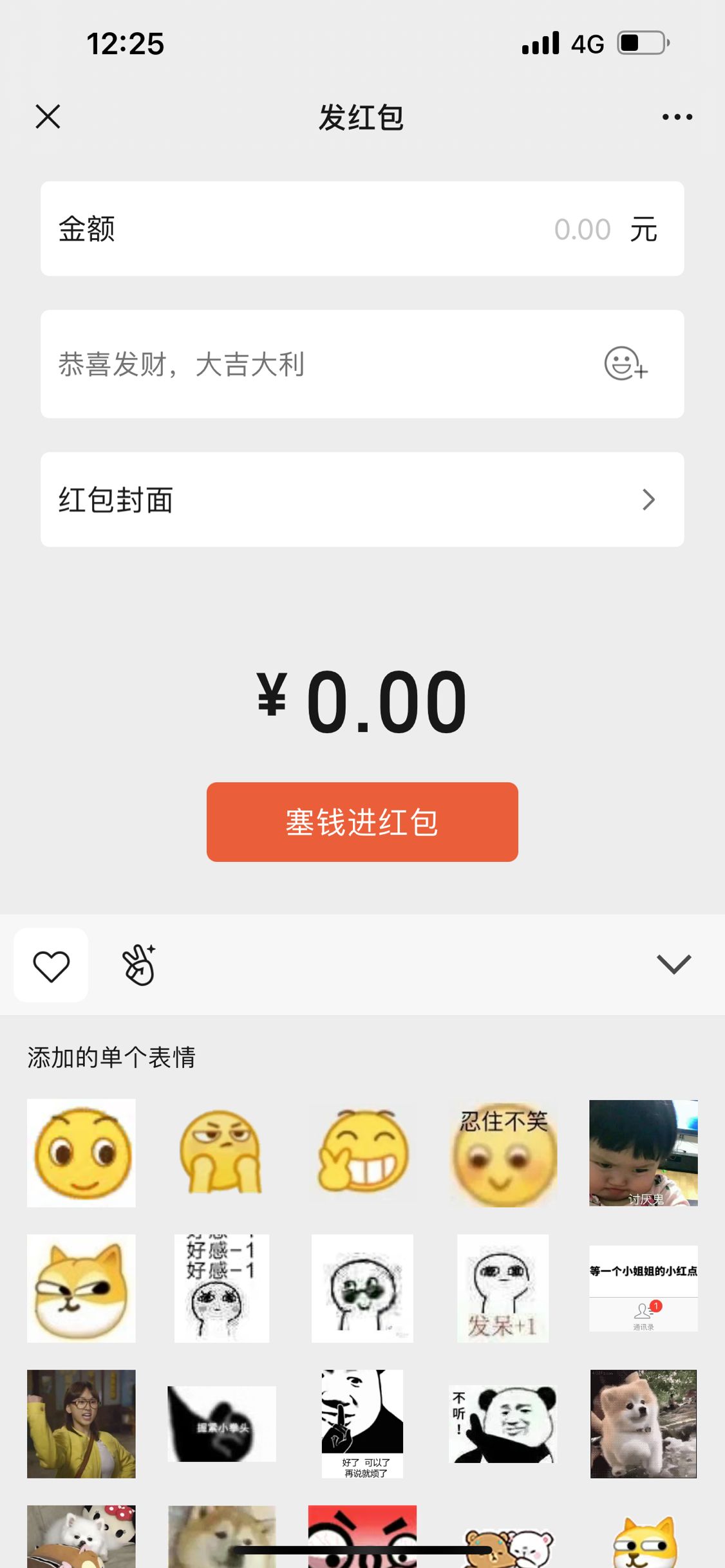The image size is (725, 1568).
Task: Pick the 好了 可以了 再说就烦了 sticker
Action: (x=362, y=1424)
